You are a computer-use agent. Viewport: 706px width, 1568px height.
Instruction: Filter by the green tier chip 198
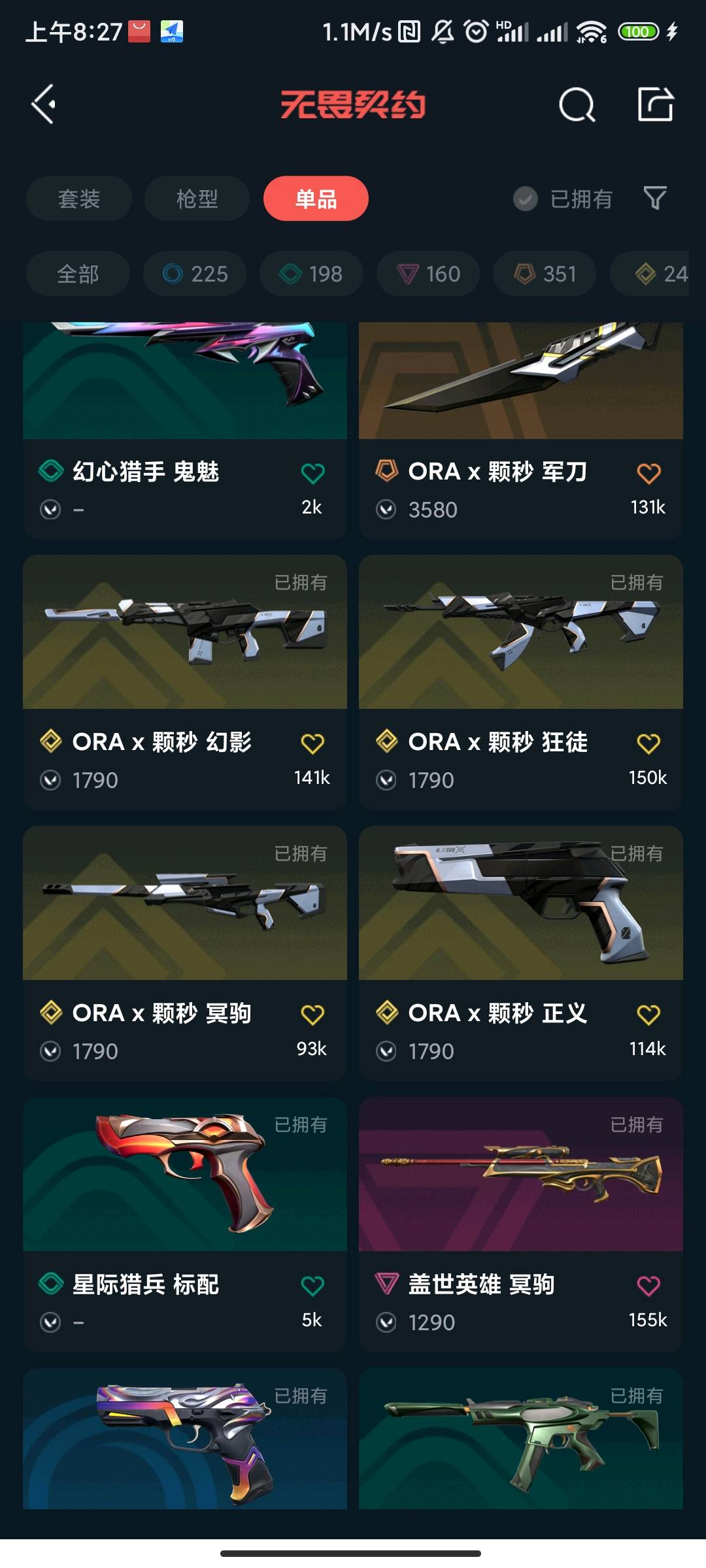click(x=311, y=274)
